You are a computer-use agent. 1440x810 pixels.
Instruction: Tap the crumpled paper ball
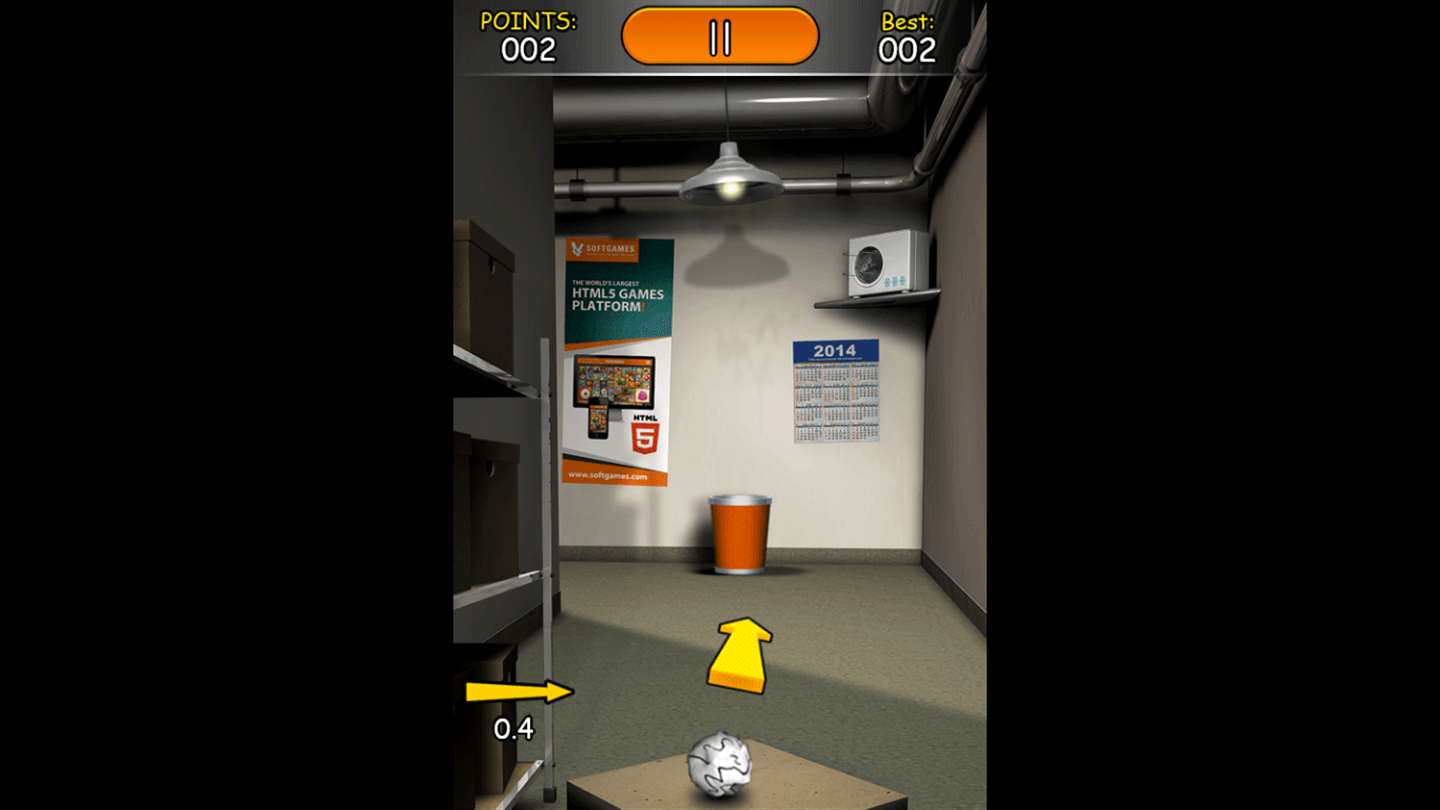coord(719,766)
